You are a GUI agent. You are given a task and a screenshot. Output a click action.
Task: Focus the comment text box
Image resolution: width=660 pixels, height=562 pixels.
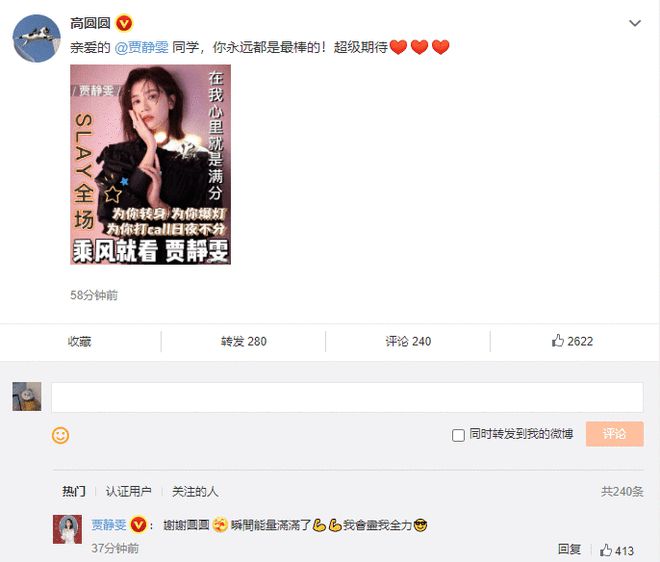(347, 397)
